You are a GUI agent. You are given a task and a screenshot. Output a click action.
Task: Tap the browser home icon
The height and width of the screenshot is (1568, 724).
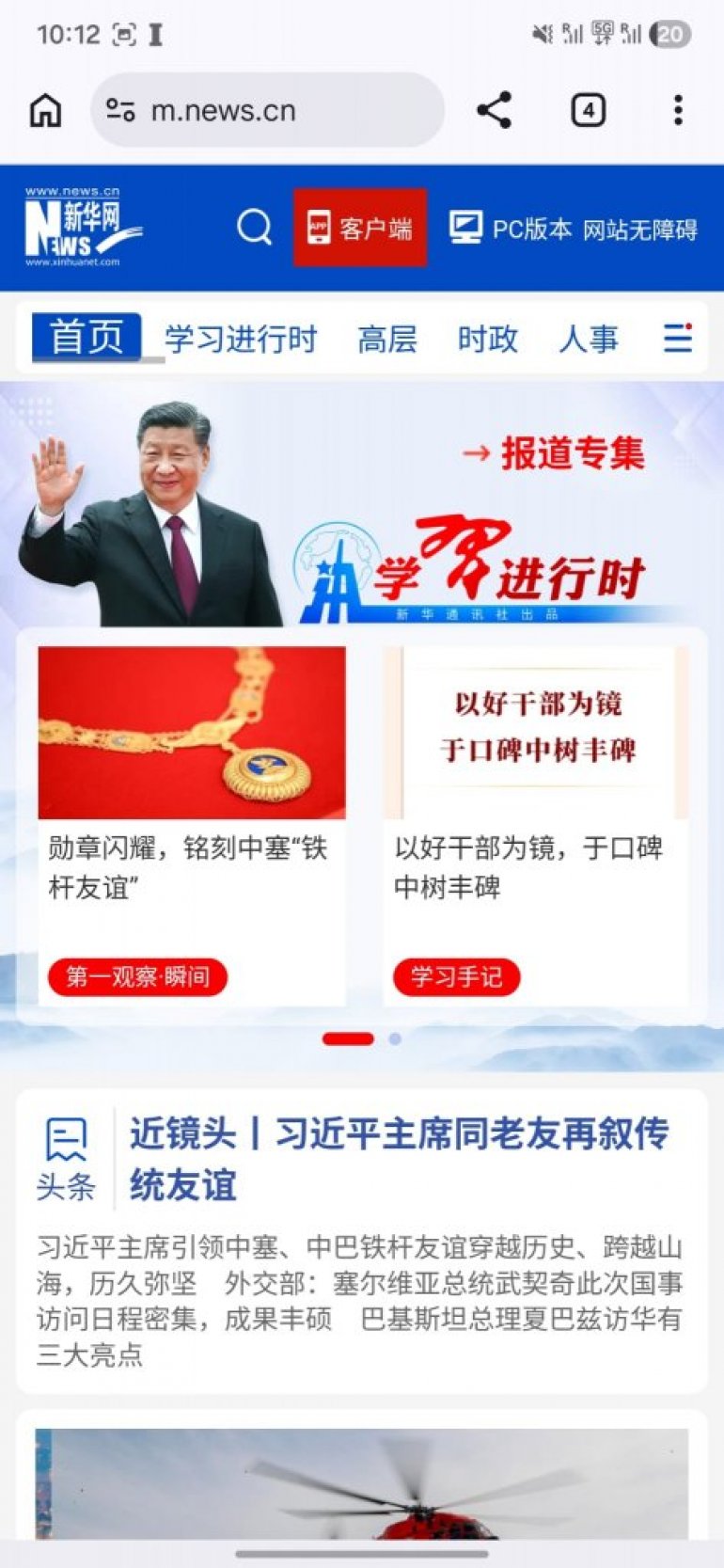click(x=45, y=111)
